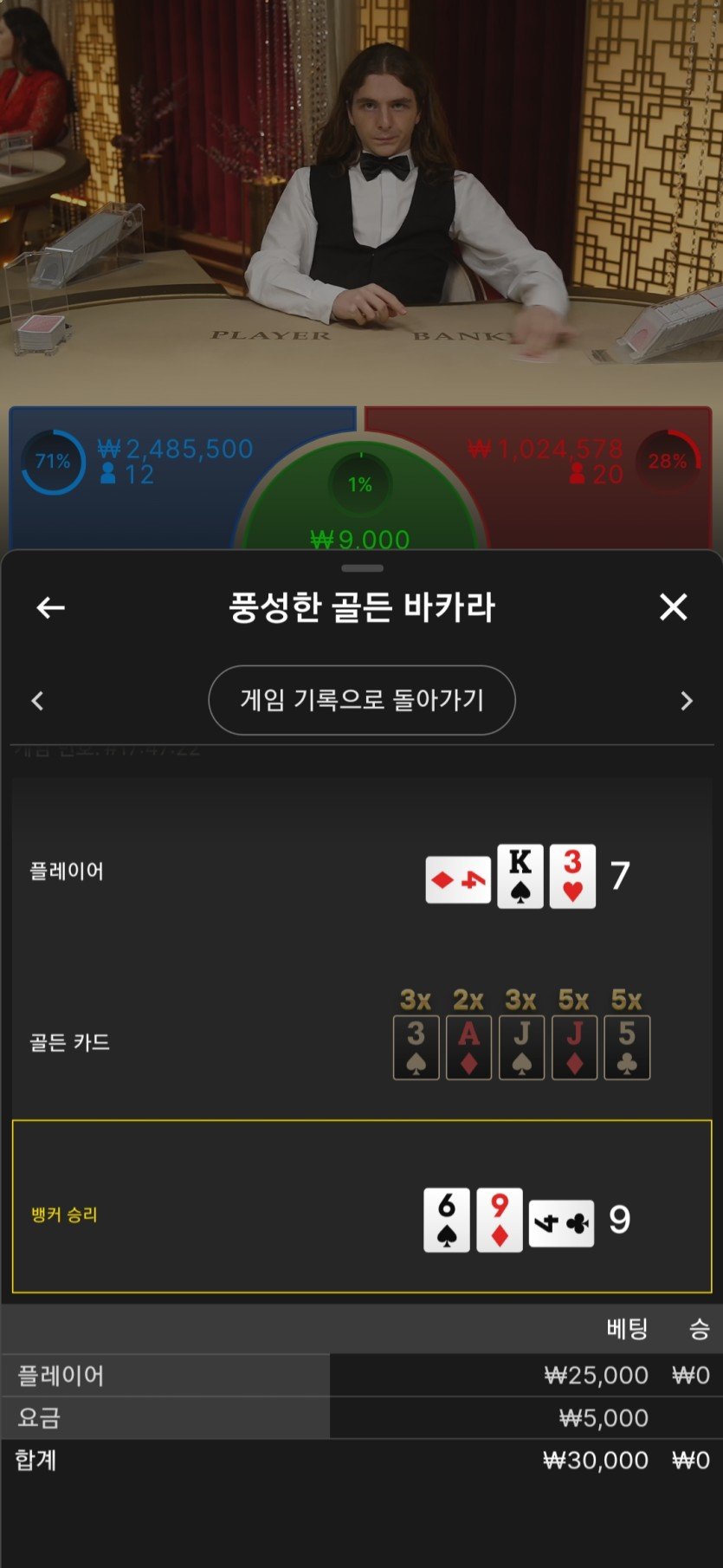View the next game round
This screenshot has height=1568, width=723.
coord(686,701)
